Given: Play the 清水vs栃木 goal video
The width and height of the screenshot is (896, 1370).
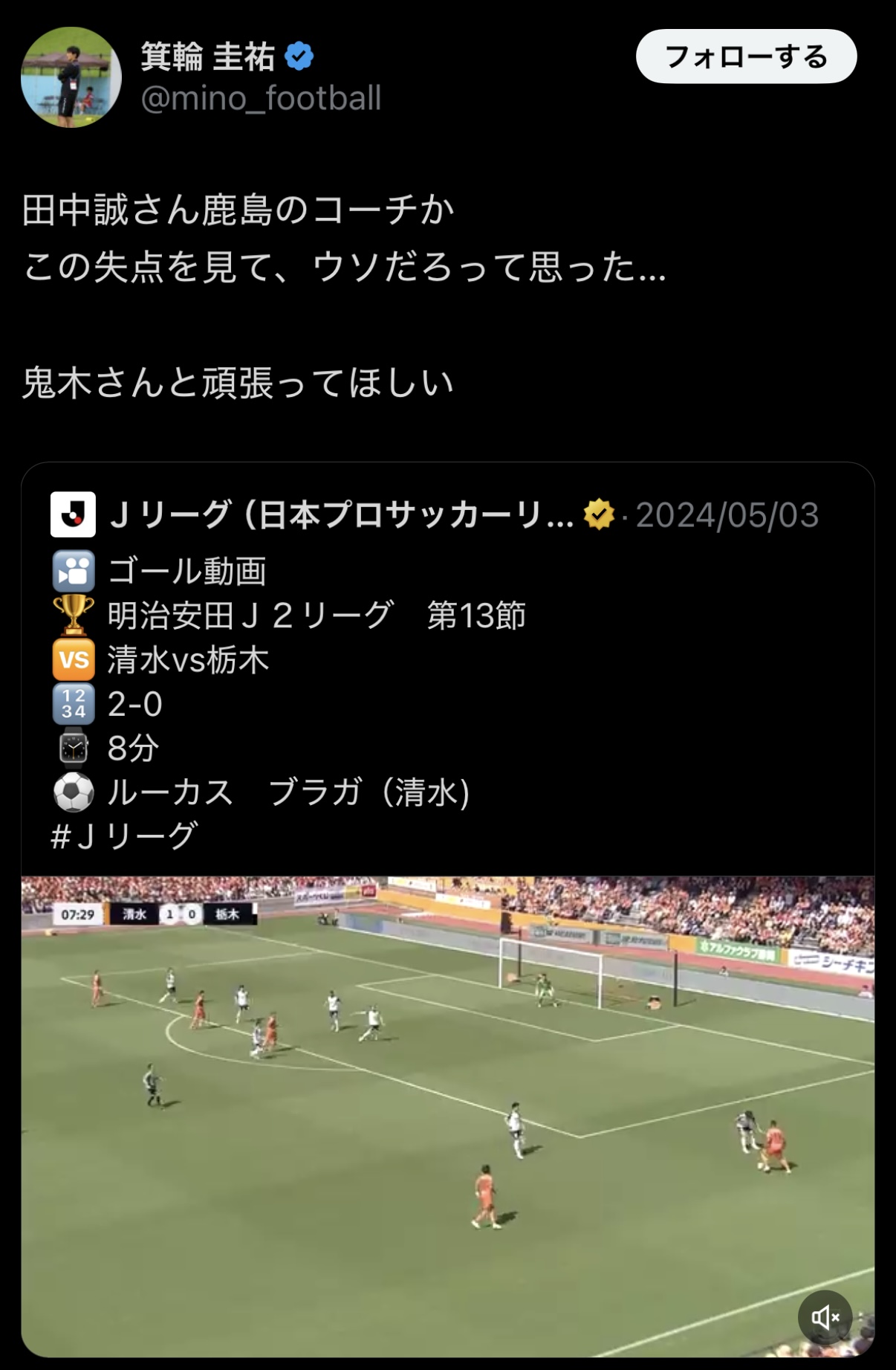Looking at the screenshot, I should click(447, 1115).
